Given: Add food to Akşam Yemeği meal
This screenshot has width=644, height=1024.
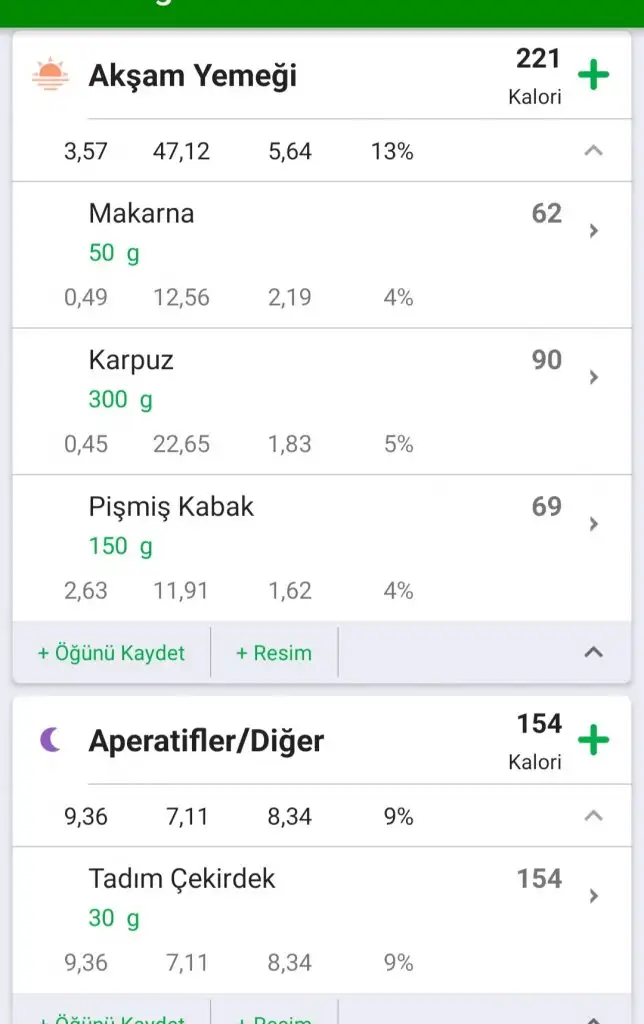Looking at the screenshot, I should [593, 75].
